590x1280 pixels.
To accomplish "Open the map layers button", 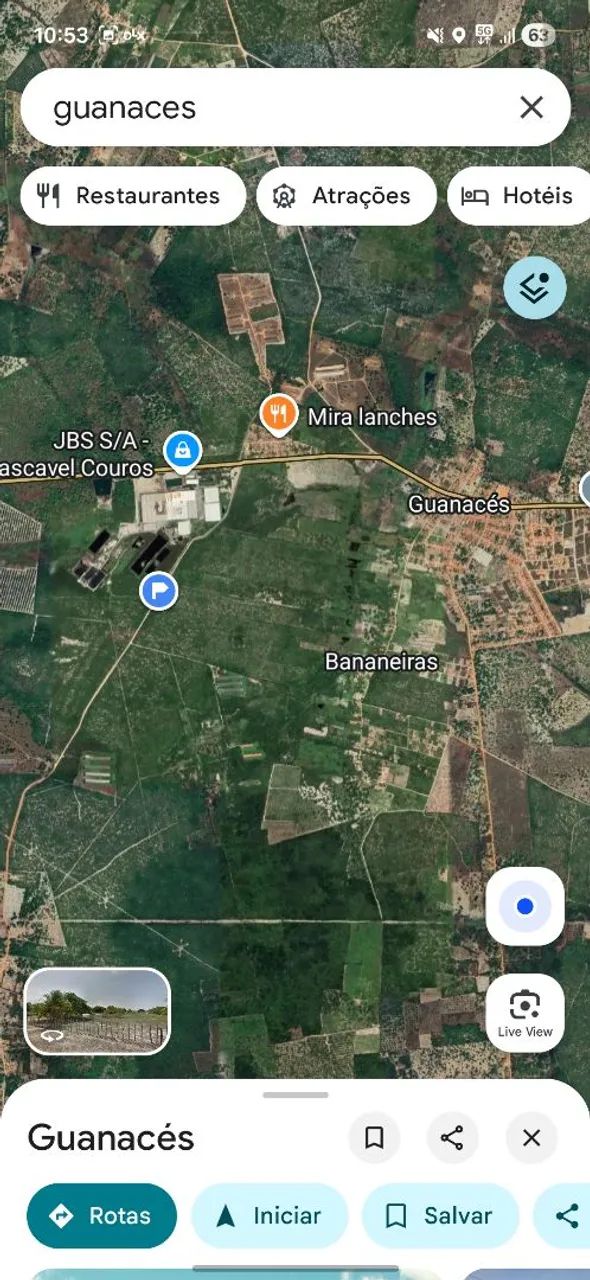I will (x=535, y=288).
